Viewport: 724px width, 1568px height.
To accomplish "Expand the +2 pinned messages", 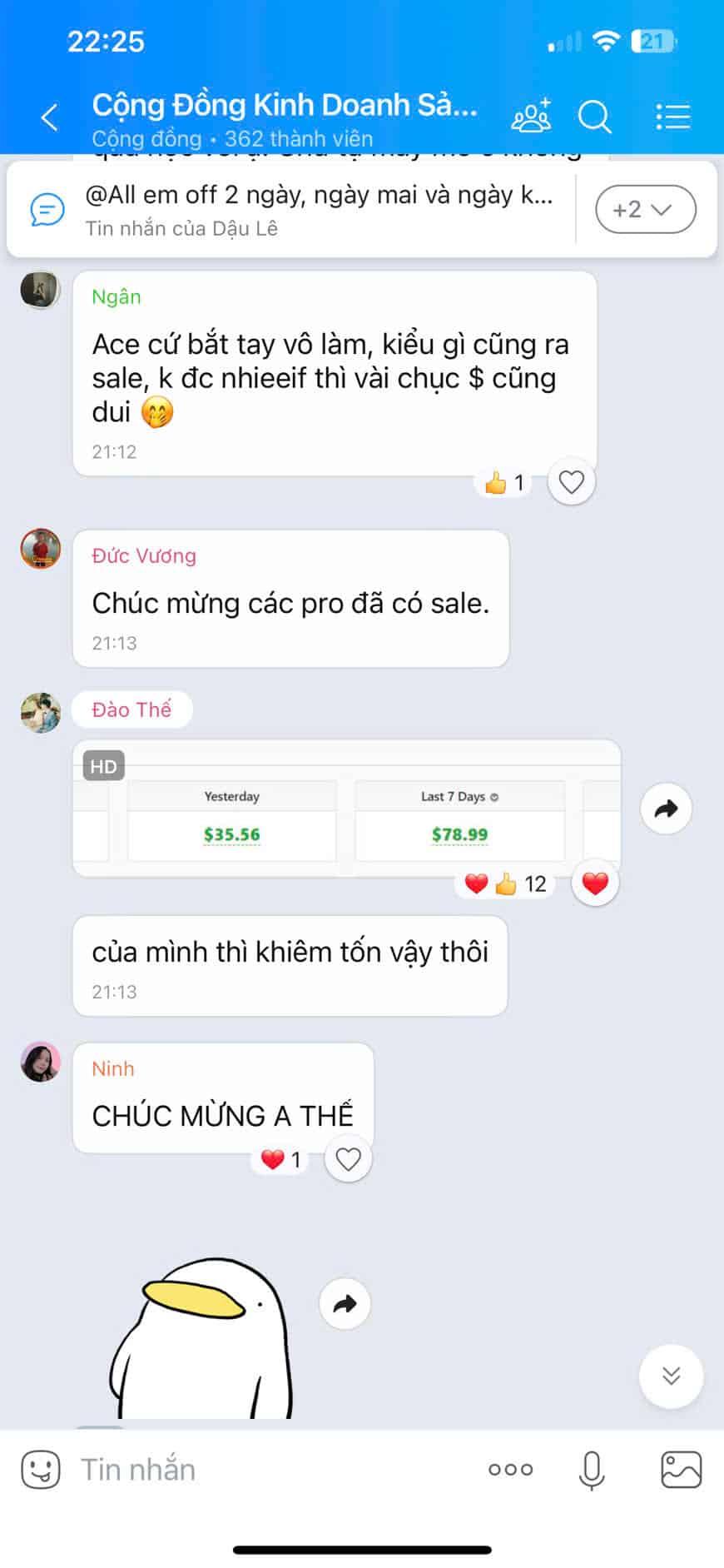I will (x=645, y=209).
